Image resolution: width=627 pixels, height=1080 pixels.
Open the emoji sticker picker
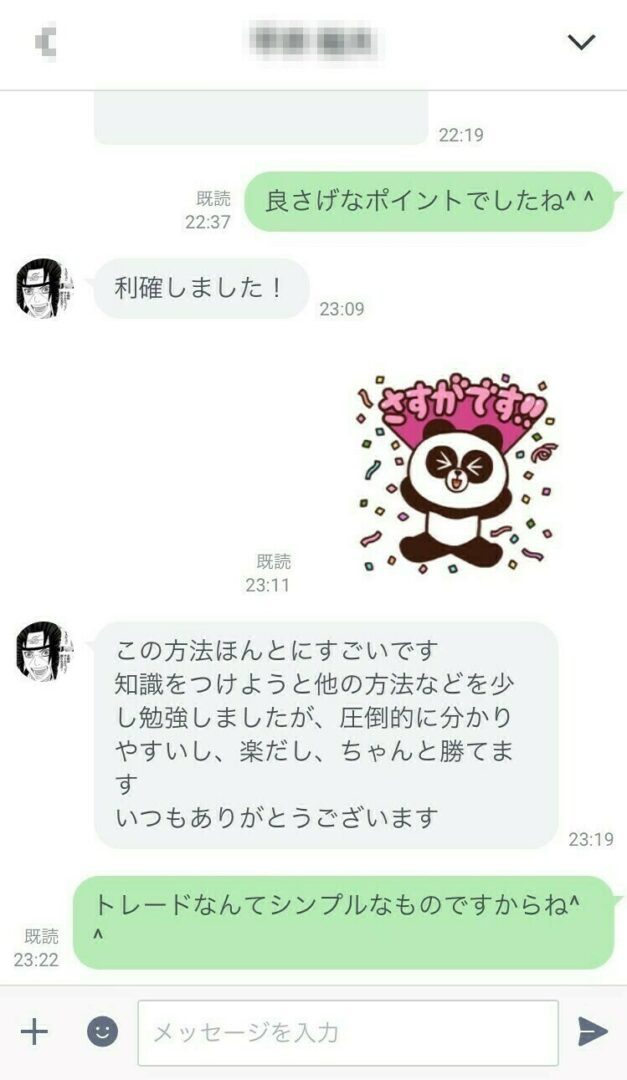point(101,1031)
